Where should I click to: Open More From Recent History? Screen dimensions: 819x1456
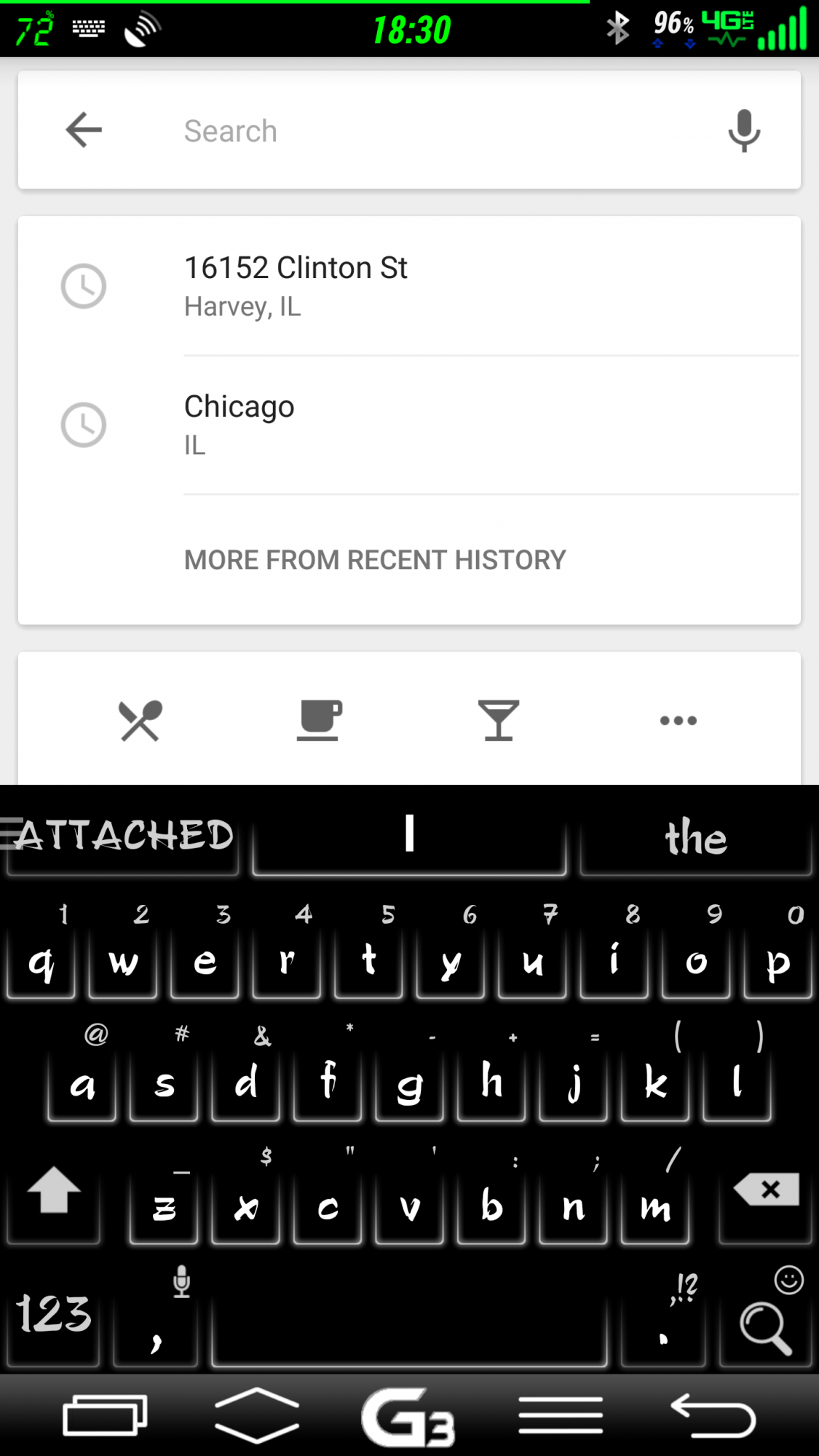(375, 560)
